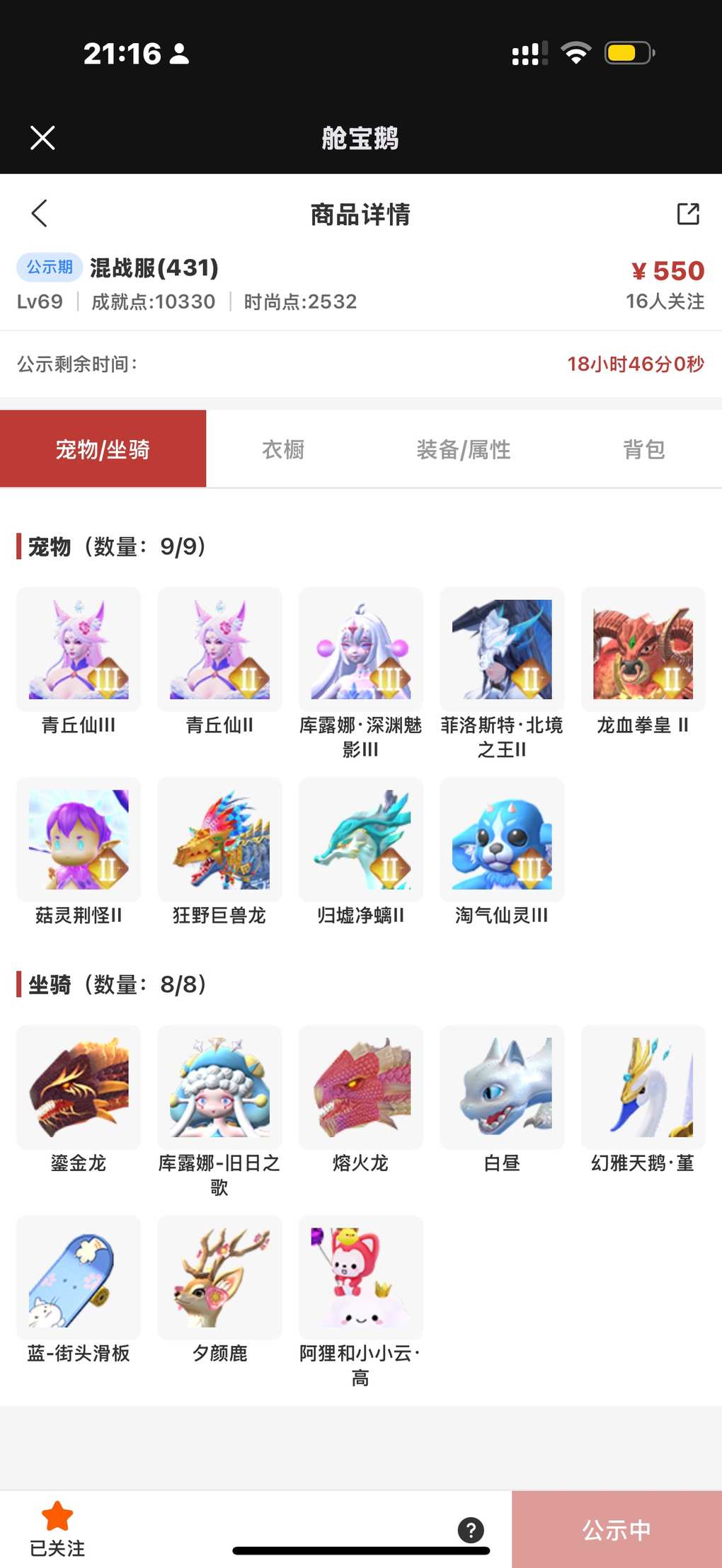Image resolution: width=722 pixels, height=1568 pixels.
Task: Share this product listing
Action: click(687, 213)
